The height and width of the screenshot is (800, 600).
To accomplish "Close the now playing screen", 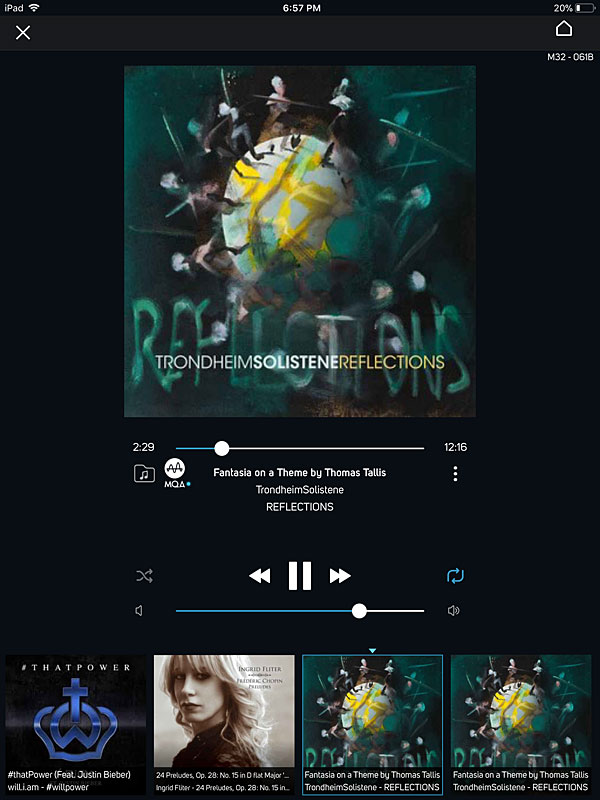I will (23, 32).
